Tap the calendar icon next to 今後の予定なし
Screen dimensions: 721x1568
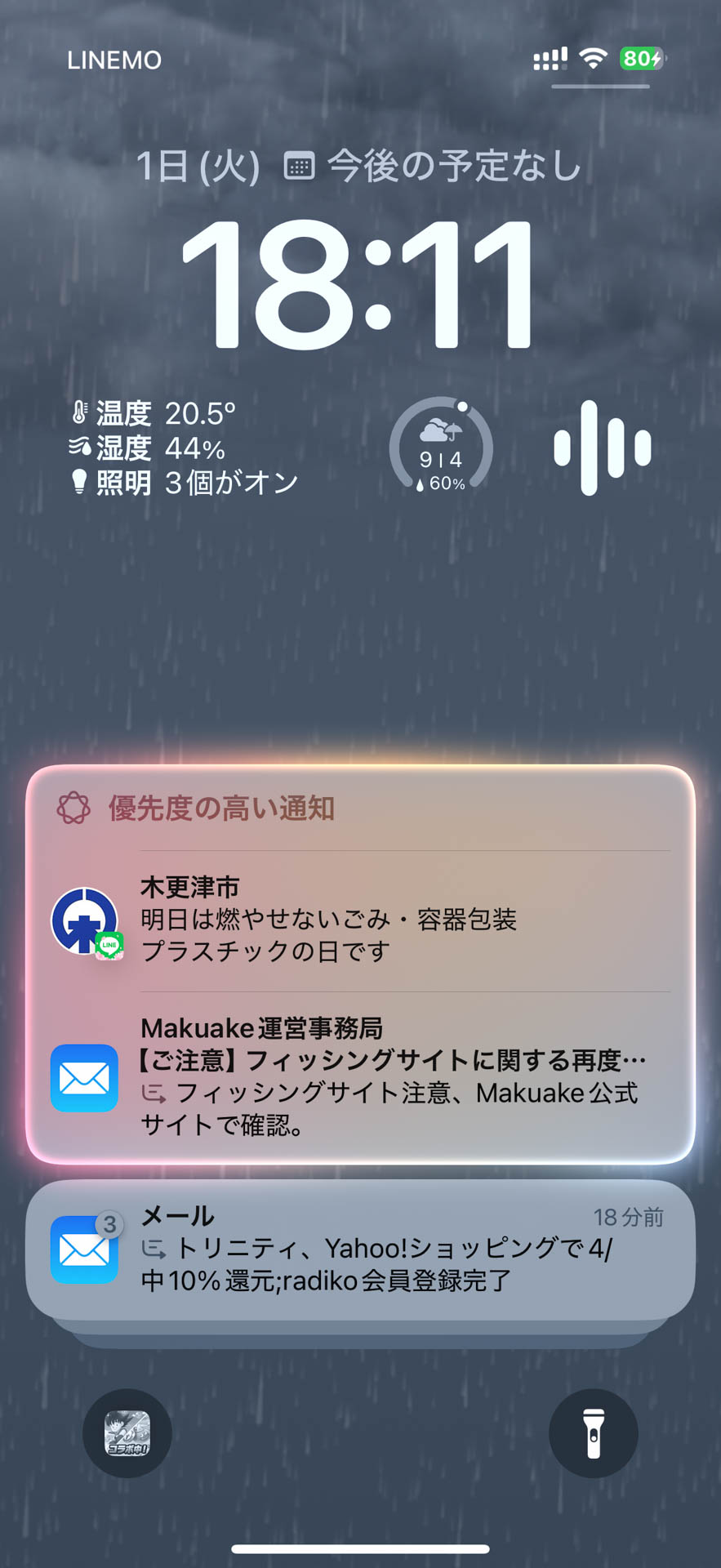[x=300, y=165]
